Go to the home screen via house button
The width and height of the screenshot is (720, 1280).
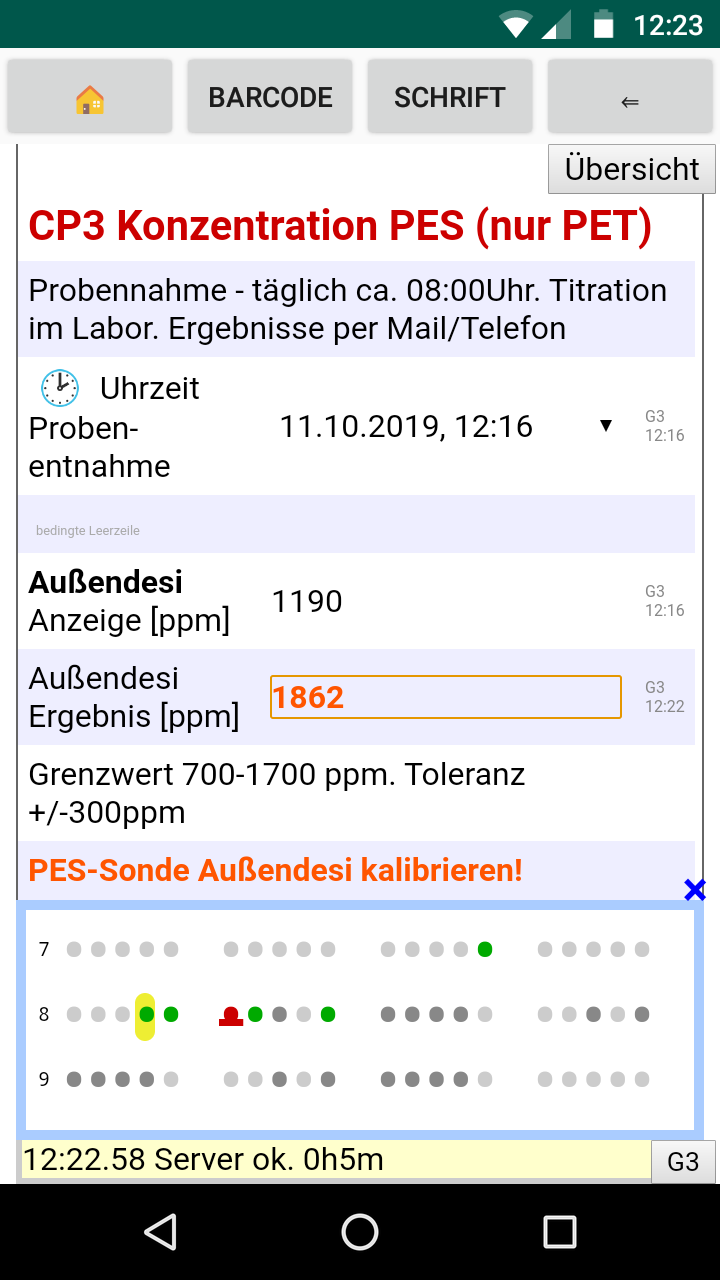(x=90, y=98)
